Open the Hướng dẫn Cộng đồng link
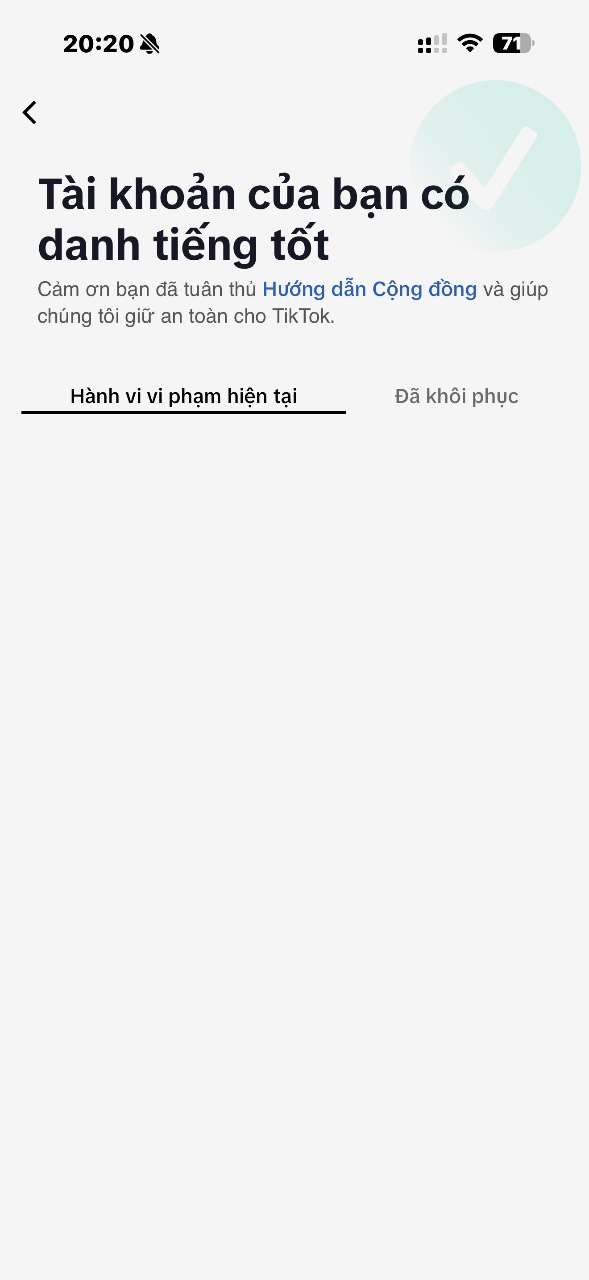The height and width of the screenshot is (1280, 589). pos(369,290)
